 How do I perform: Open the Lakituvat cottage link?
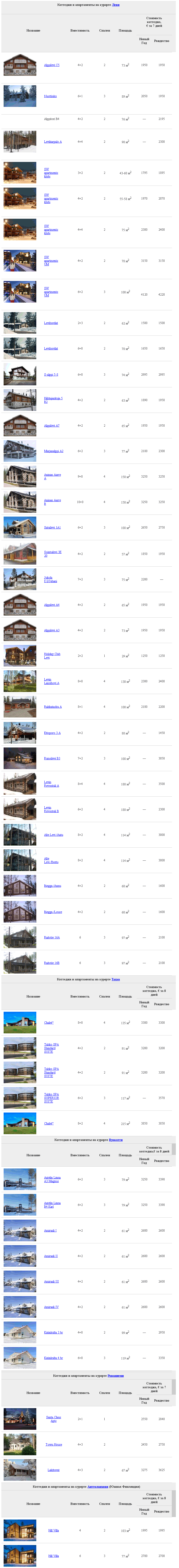coord(54,1470)
